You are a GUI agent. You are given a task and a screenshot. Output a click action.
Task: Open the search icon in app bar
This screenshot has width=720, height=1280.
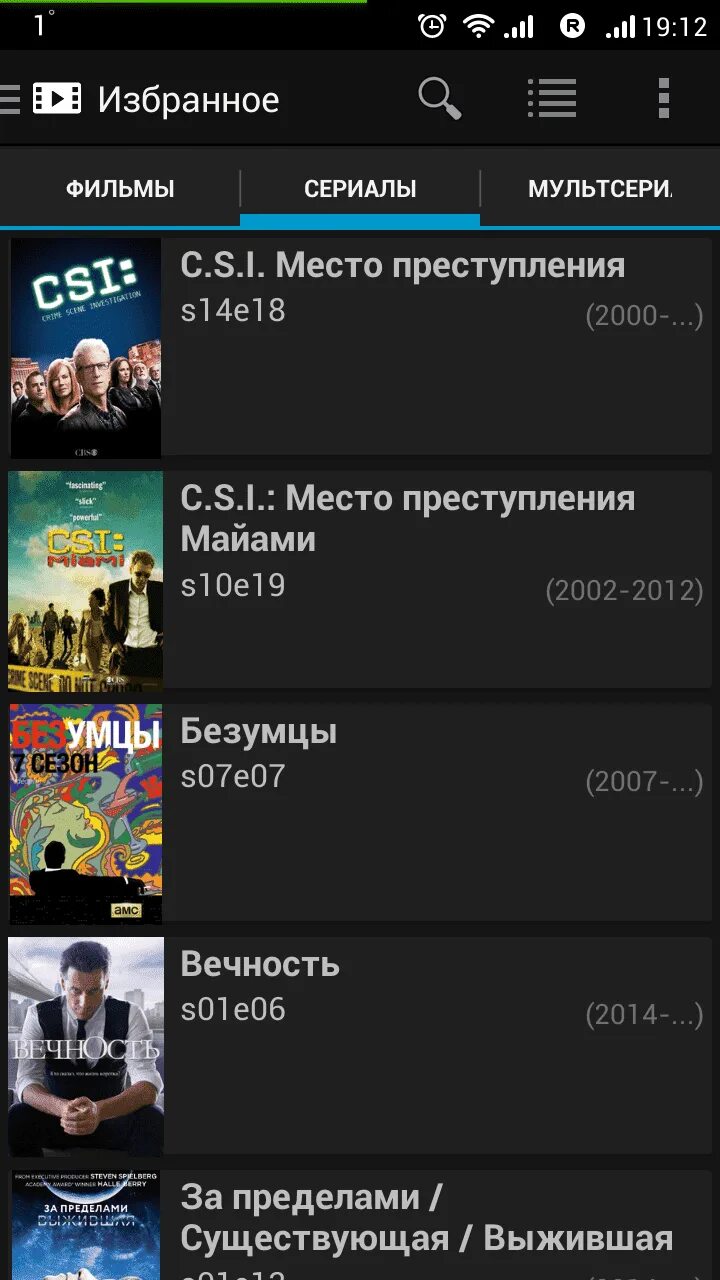[439, 99]
